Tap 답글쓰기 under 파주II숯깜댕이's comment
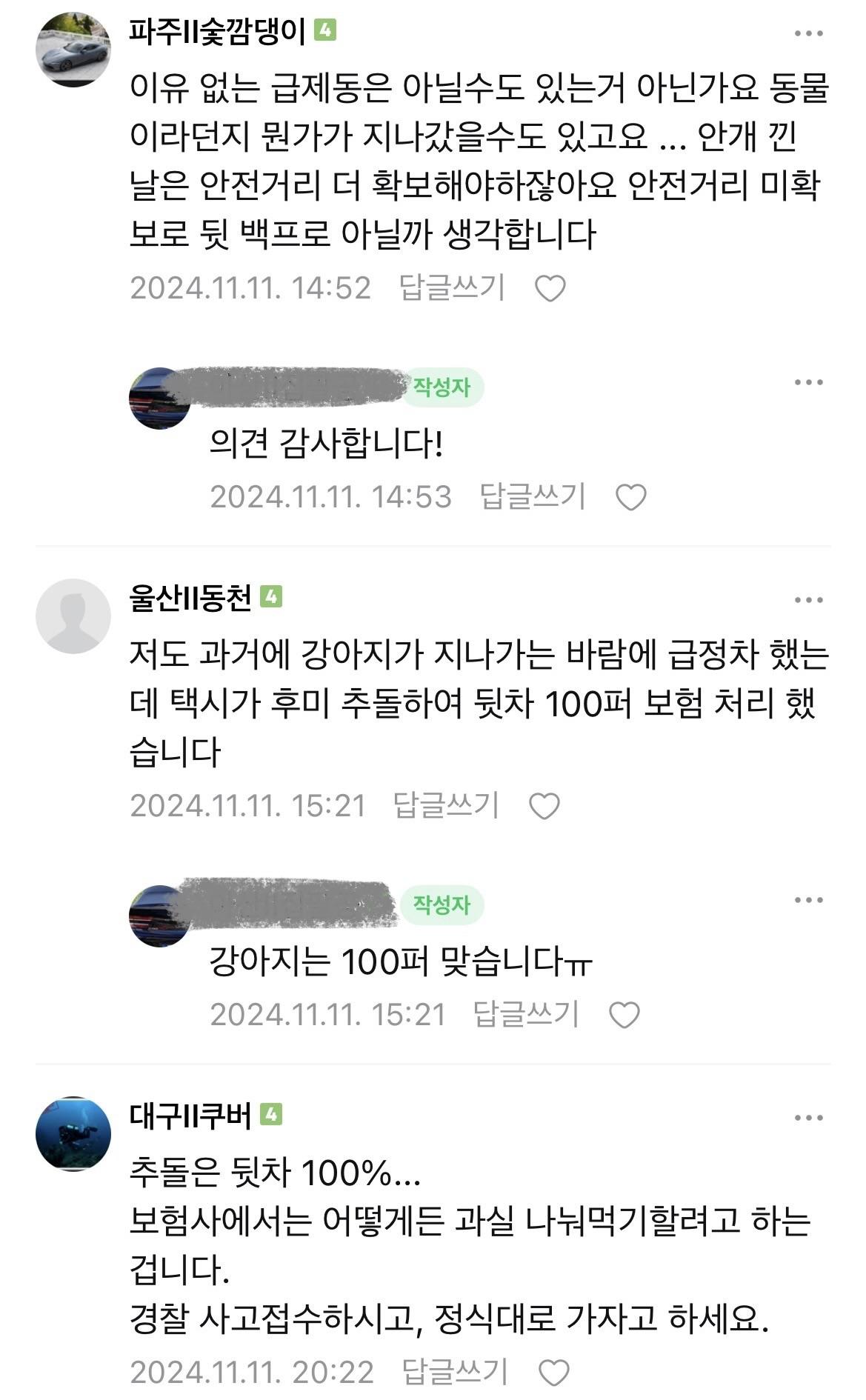 (451, 287)
